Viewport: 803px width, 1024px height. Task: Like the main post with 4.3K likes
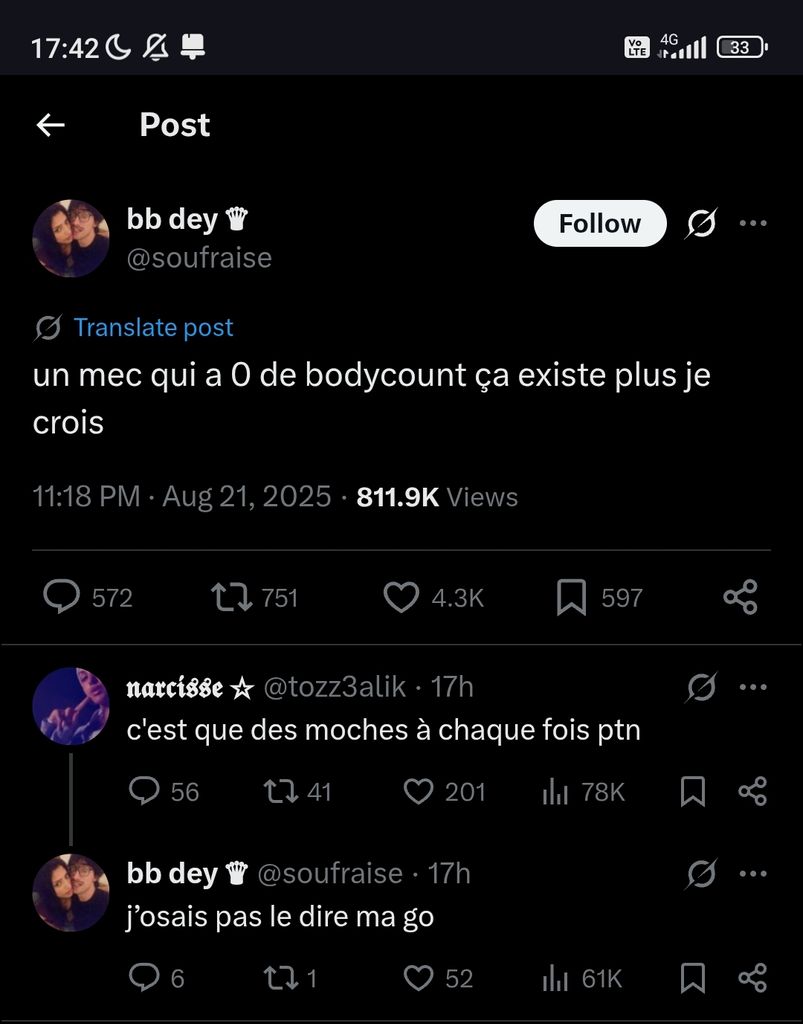[x=402, y=597]
